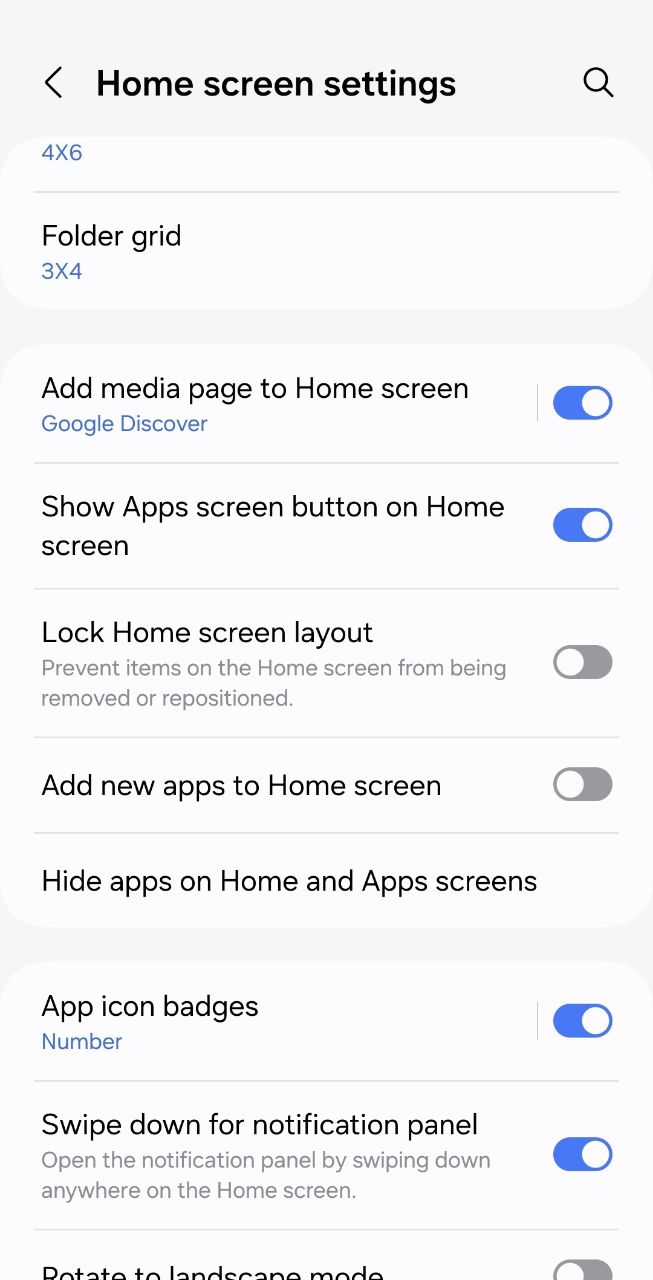
Task: Enable Lock Home screen layout
Action: pyautogui.click(x=582, y=663)
